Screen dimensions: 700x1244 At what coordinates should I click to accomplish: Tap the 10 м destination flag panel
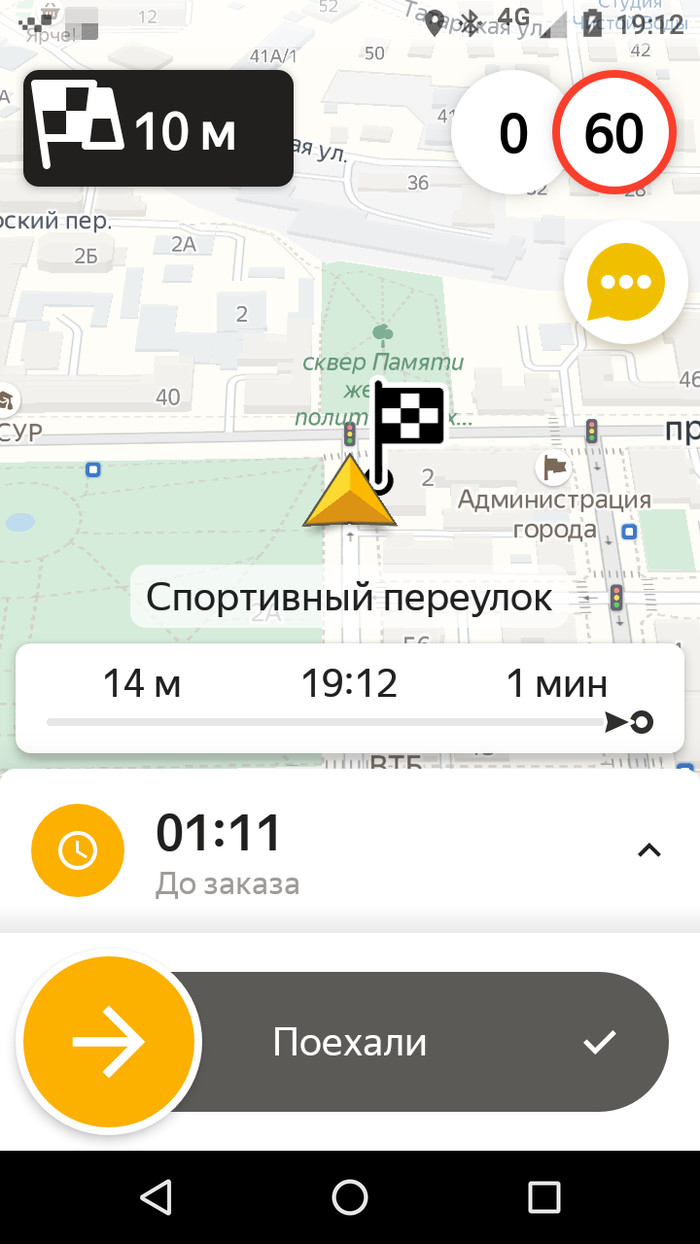[x=158, y=128]
